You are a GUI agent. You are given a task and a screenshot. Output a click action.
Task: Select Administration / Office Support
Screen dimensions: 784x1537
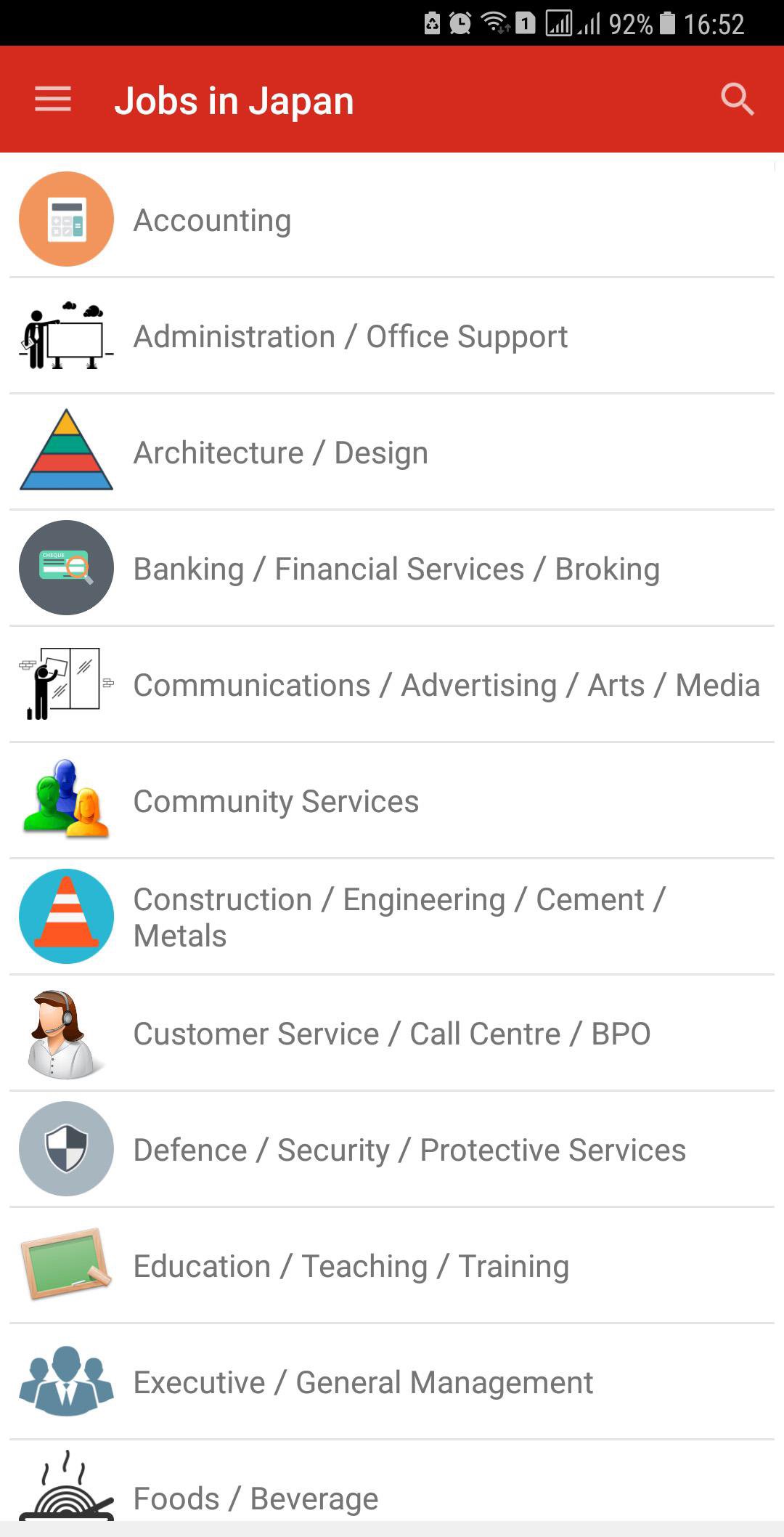tap(350, 336)
